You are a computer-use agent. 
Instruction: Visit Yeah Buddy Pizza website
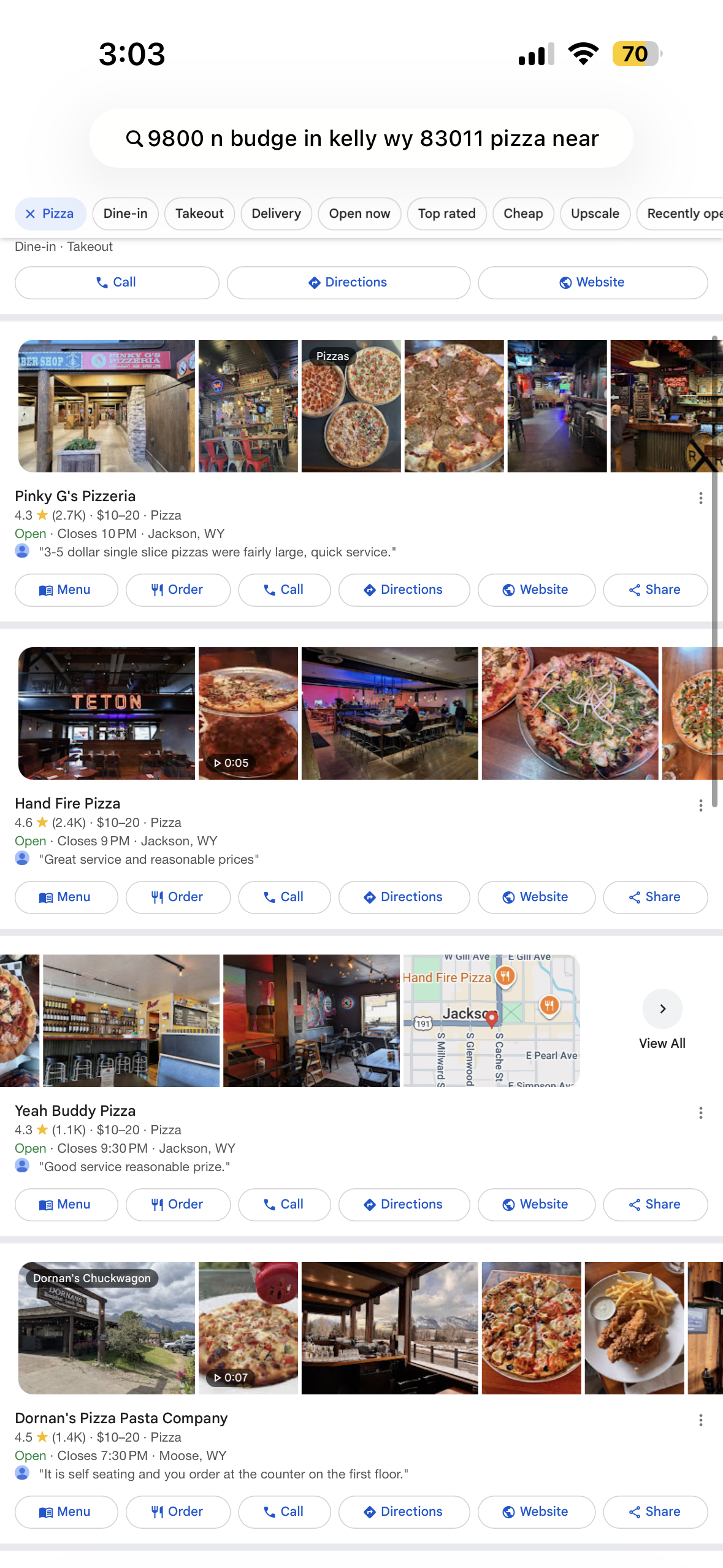coord(536,1204)
